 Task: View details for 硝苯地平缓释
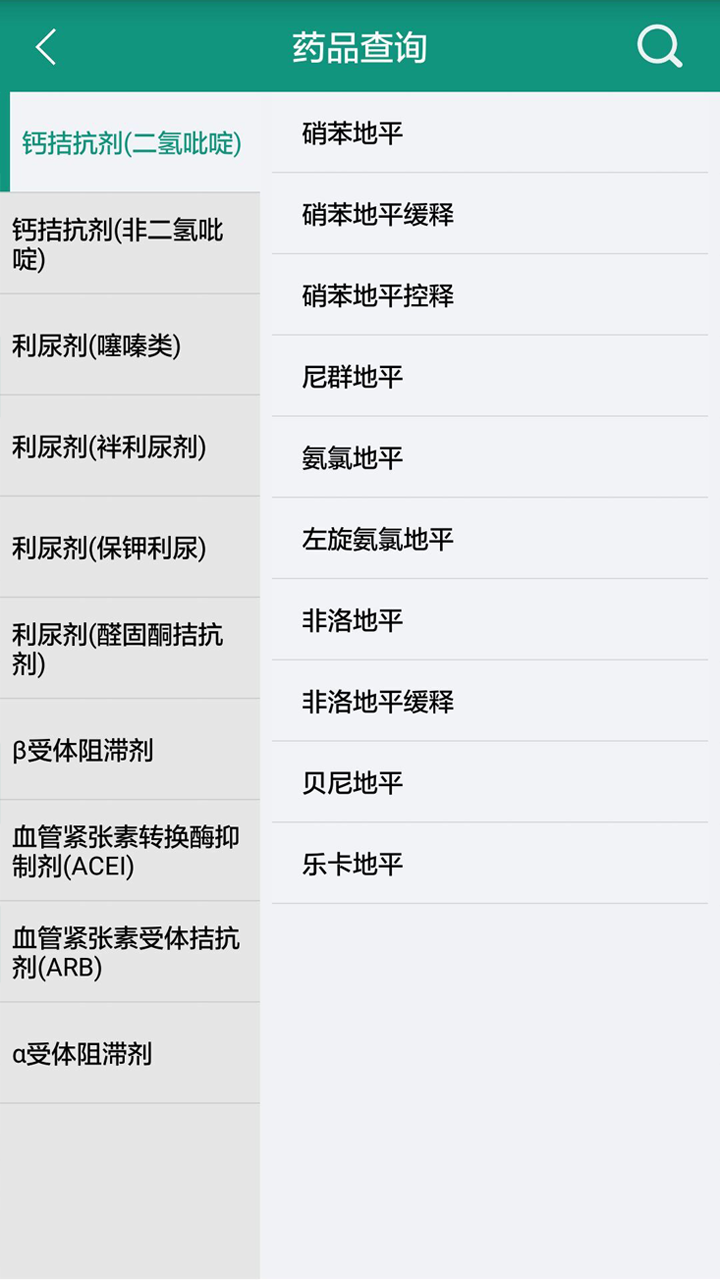click(489, 214)
